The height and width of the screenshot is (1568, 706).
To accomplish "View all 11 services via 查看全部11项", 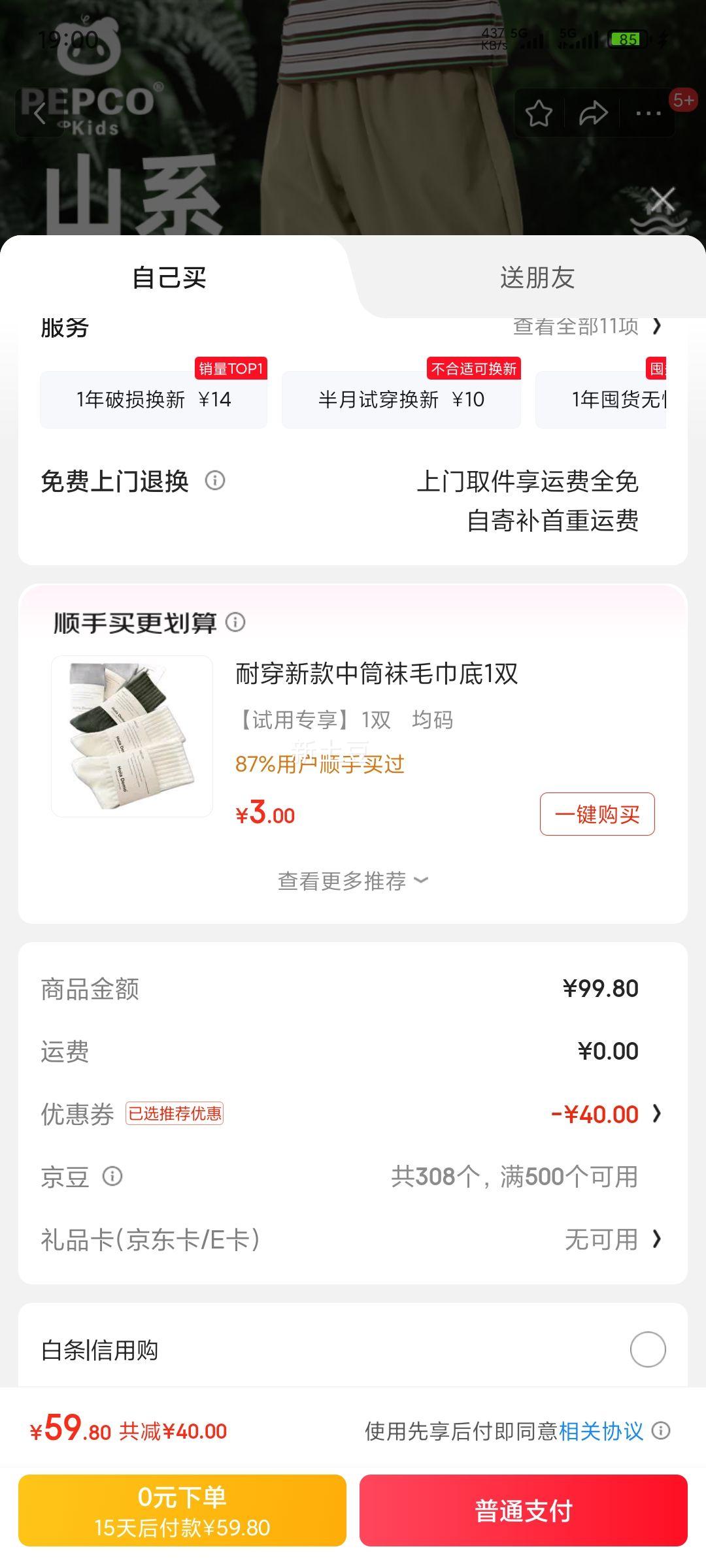I will tap(586, 326).
